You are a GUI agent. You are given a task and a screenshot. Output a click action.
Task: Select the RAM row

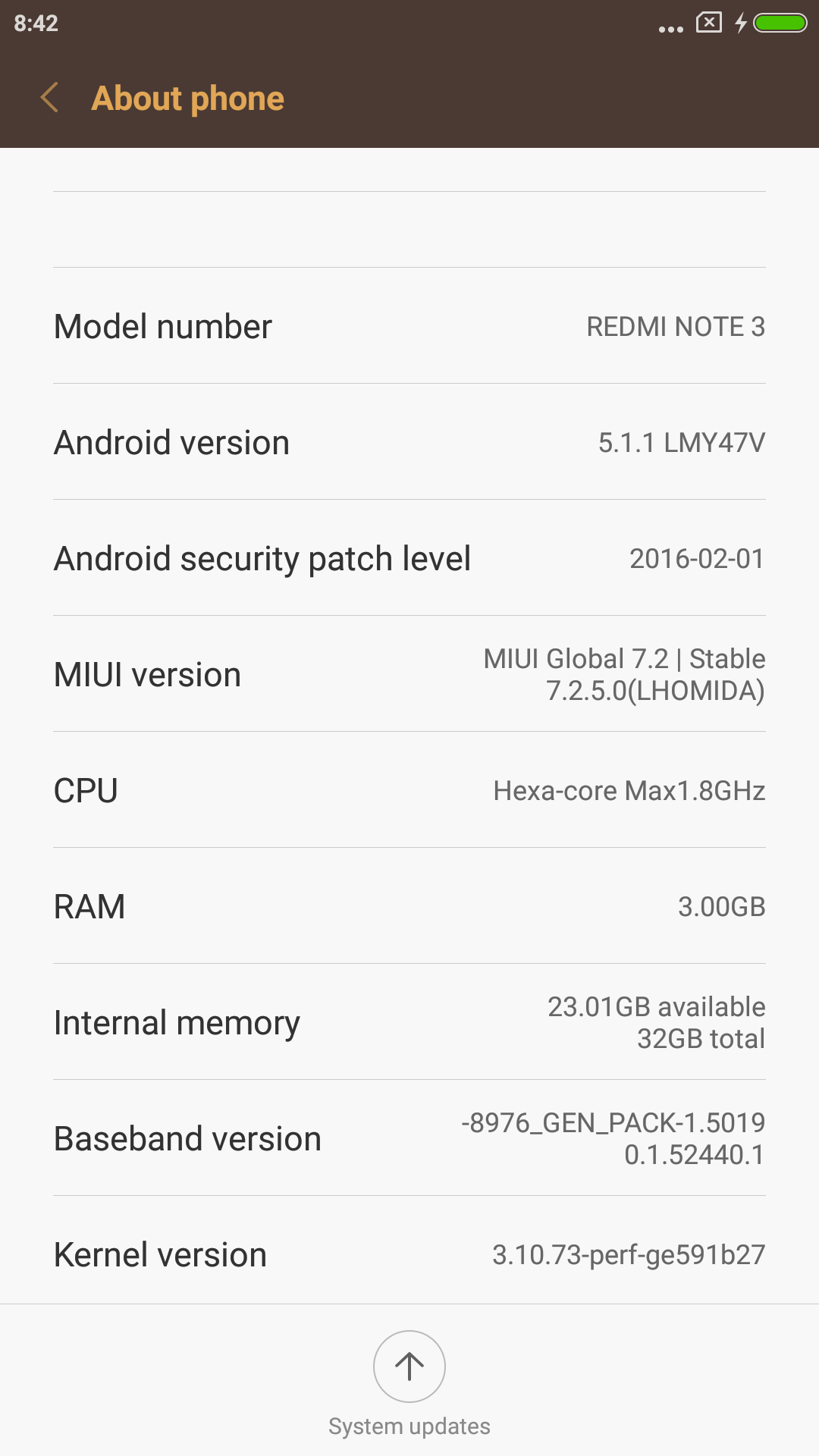point(409,906)
